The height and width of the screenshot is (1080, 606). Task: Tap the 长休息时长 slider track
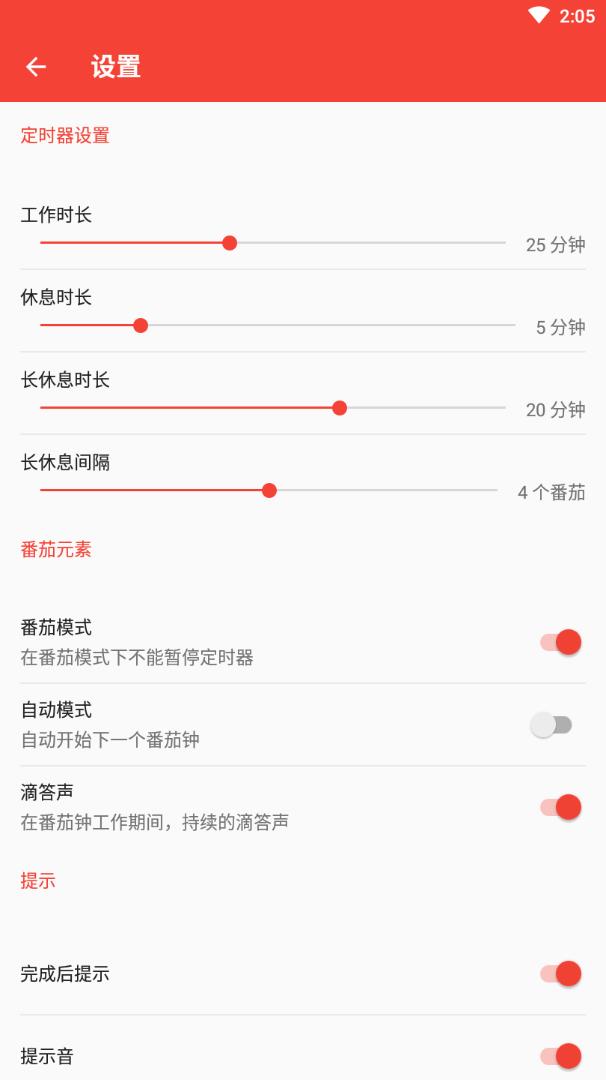[272, 408]
